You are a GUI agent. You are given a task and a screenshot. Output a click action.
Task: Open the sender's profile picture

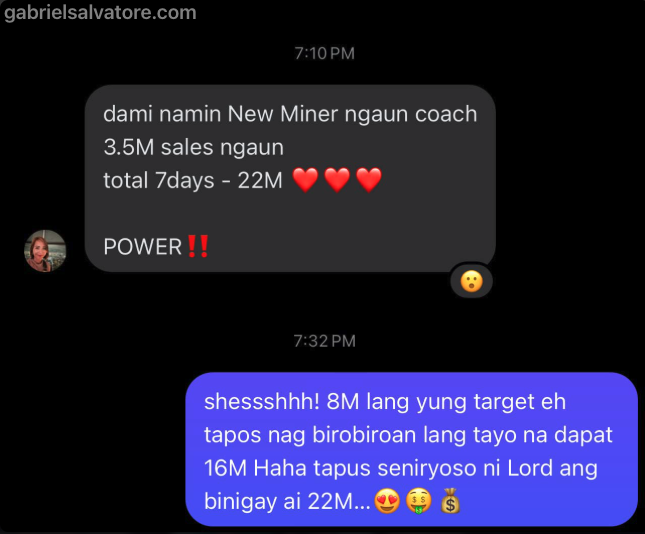tap(45, 250)
